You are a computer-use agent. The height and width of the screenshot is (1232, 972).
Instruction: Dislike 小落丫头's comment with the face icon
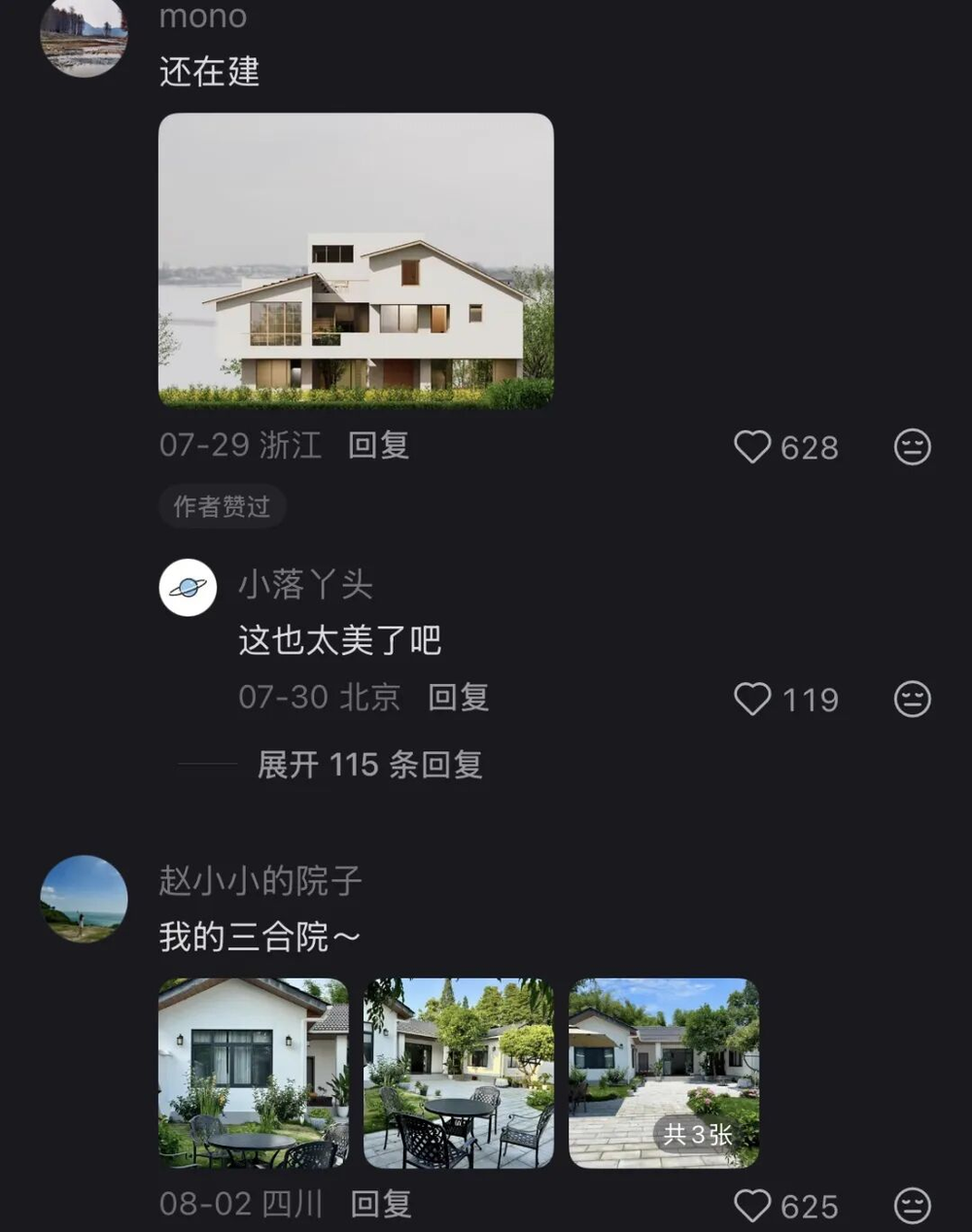(x=912, y=699)
